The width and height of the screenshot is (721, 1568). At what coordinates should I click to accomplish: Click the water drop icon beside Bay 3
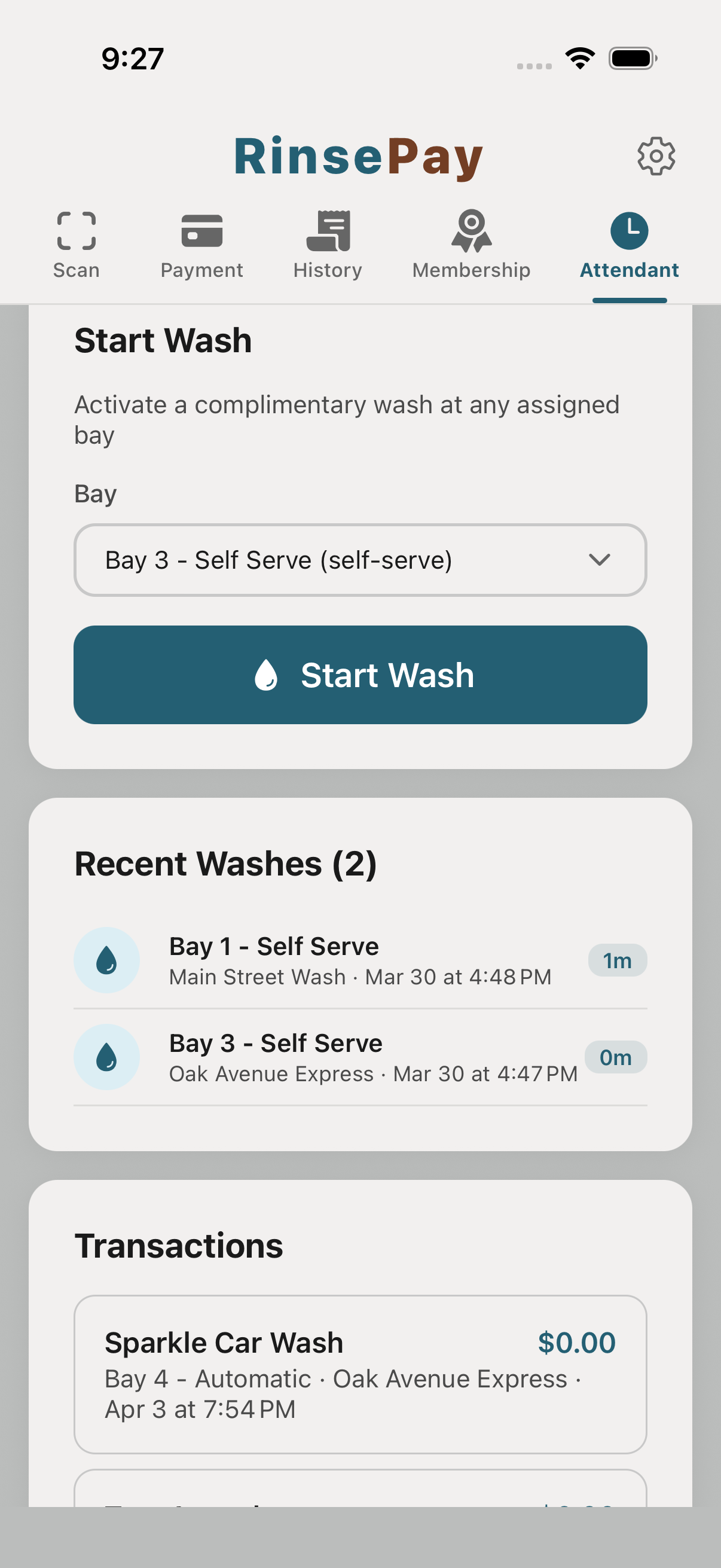click(106, 1057)
